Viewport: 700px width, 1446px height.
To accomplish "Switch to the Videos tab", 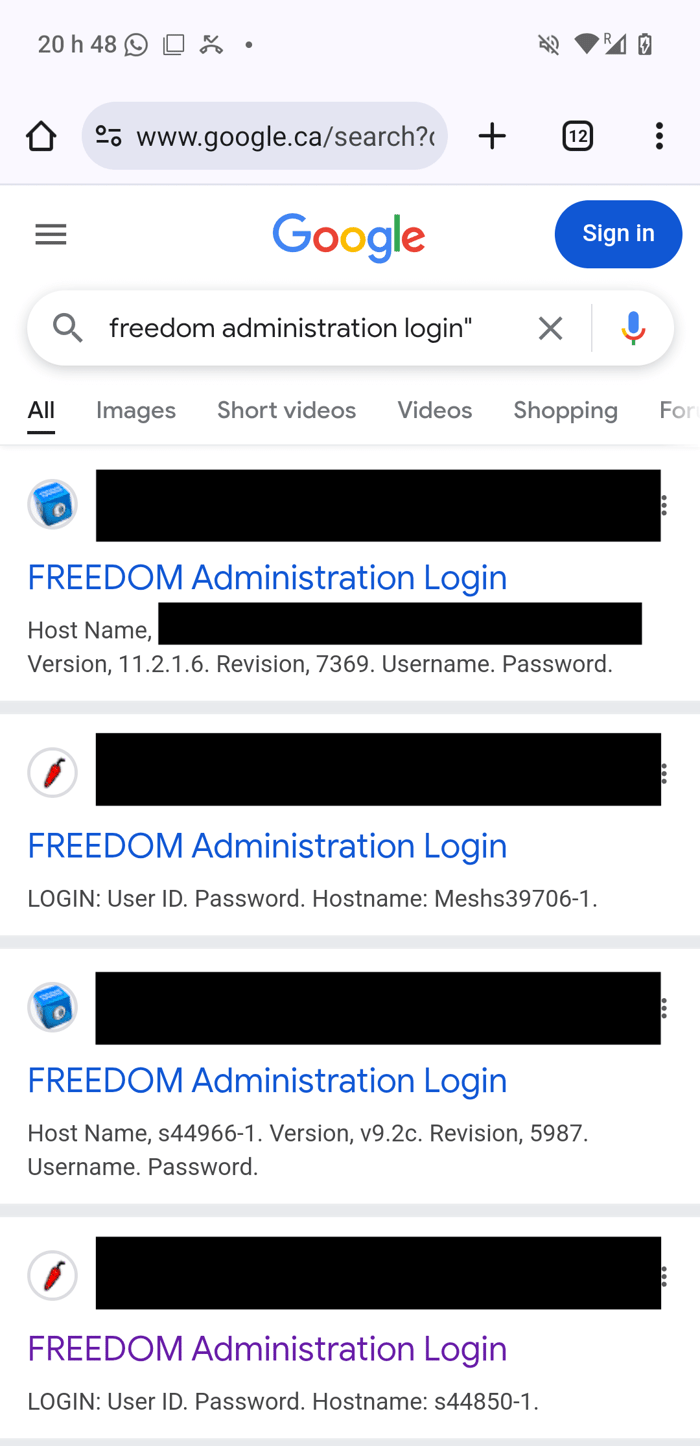I will [x=434, y=410].
